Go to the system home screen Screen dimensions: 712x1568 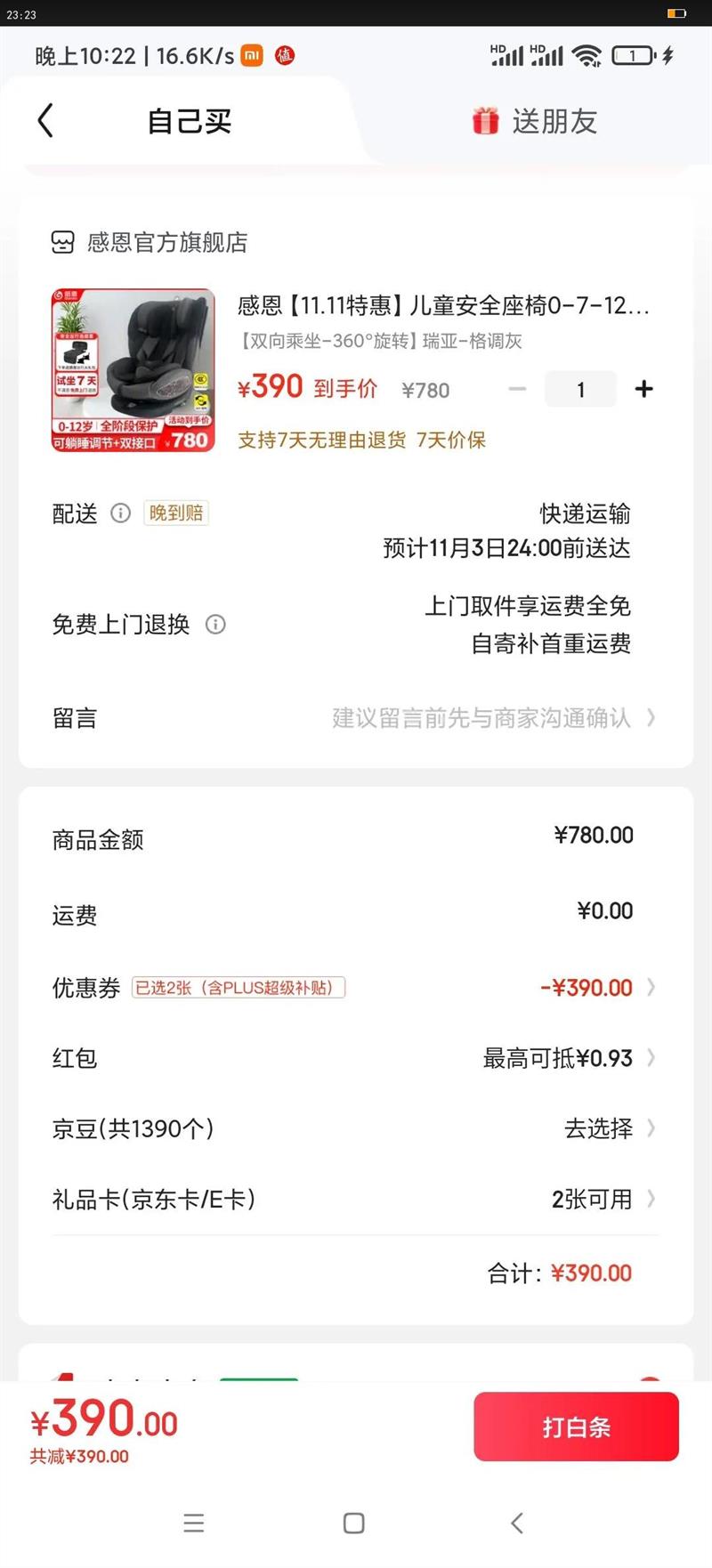tap(353, 1523)
